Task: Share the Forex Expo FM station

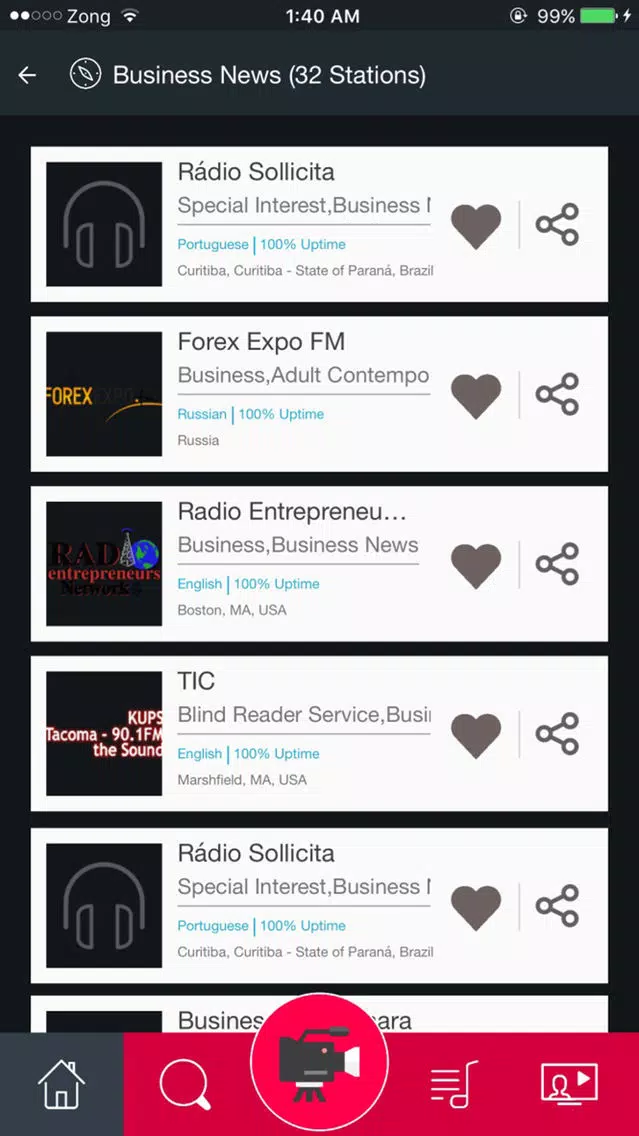Action: [x=557, y=394]
